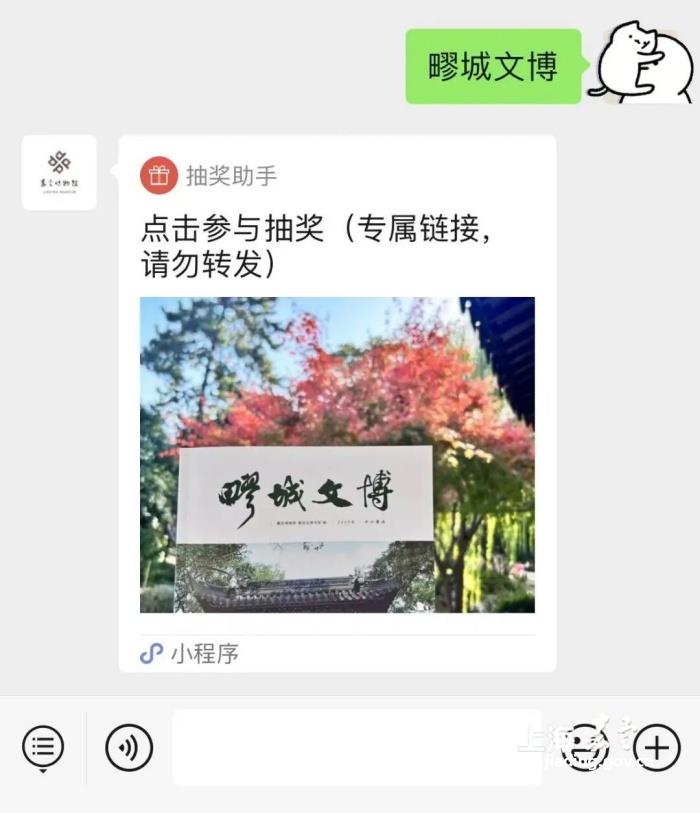Open the account menu list icon
Image resolution: width=700 pixels, height=813 pixels.
[x=43, y=746]
